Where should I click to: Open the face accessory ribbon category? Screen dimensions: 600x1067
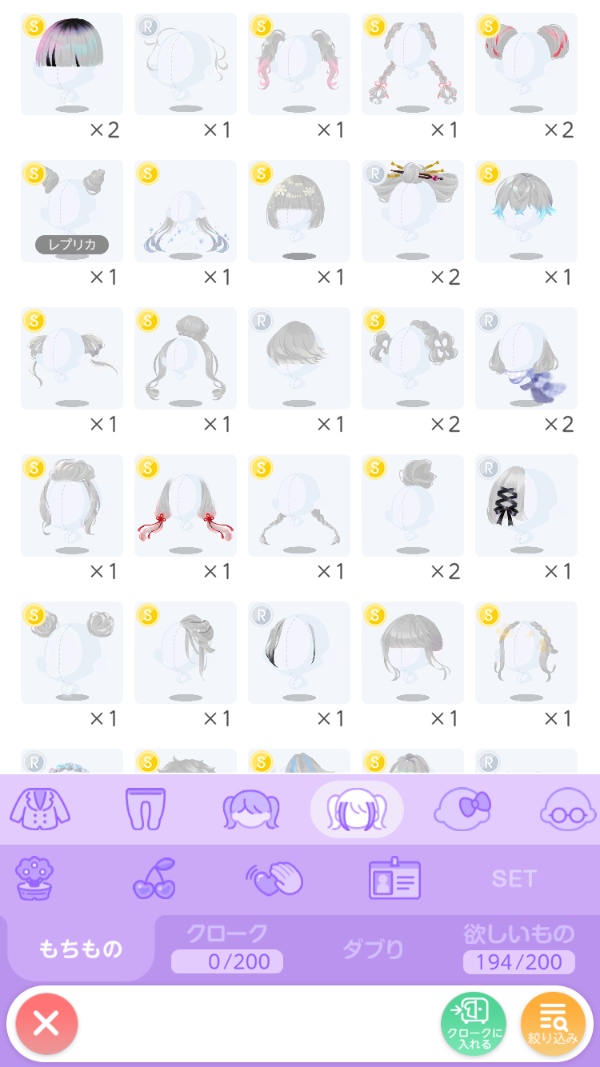coord(462,809)
